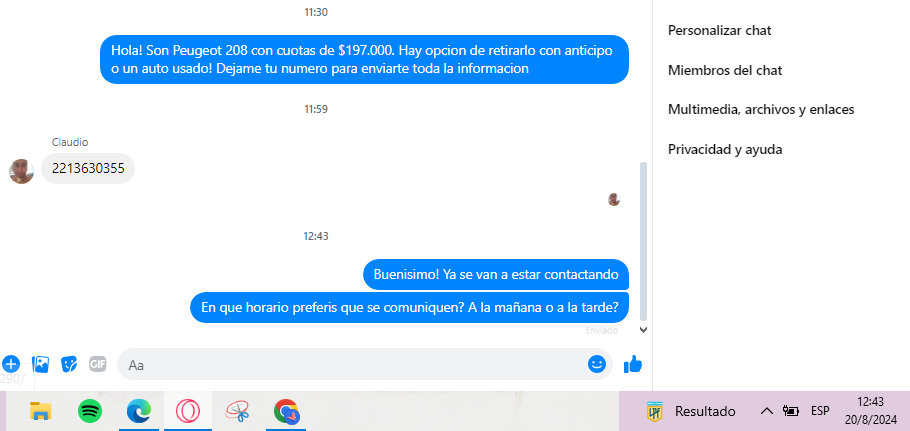This screenshot has height=431, width=910.
Task: Show hidden system tray icons
Action: pyautogui.click(x=766, y=411)
